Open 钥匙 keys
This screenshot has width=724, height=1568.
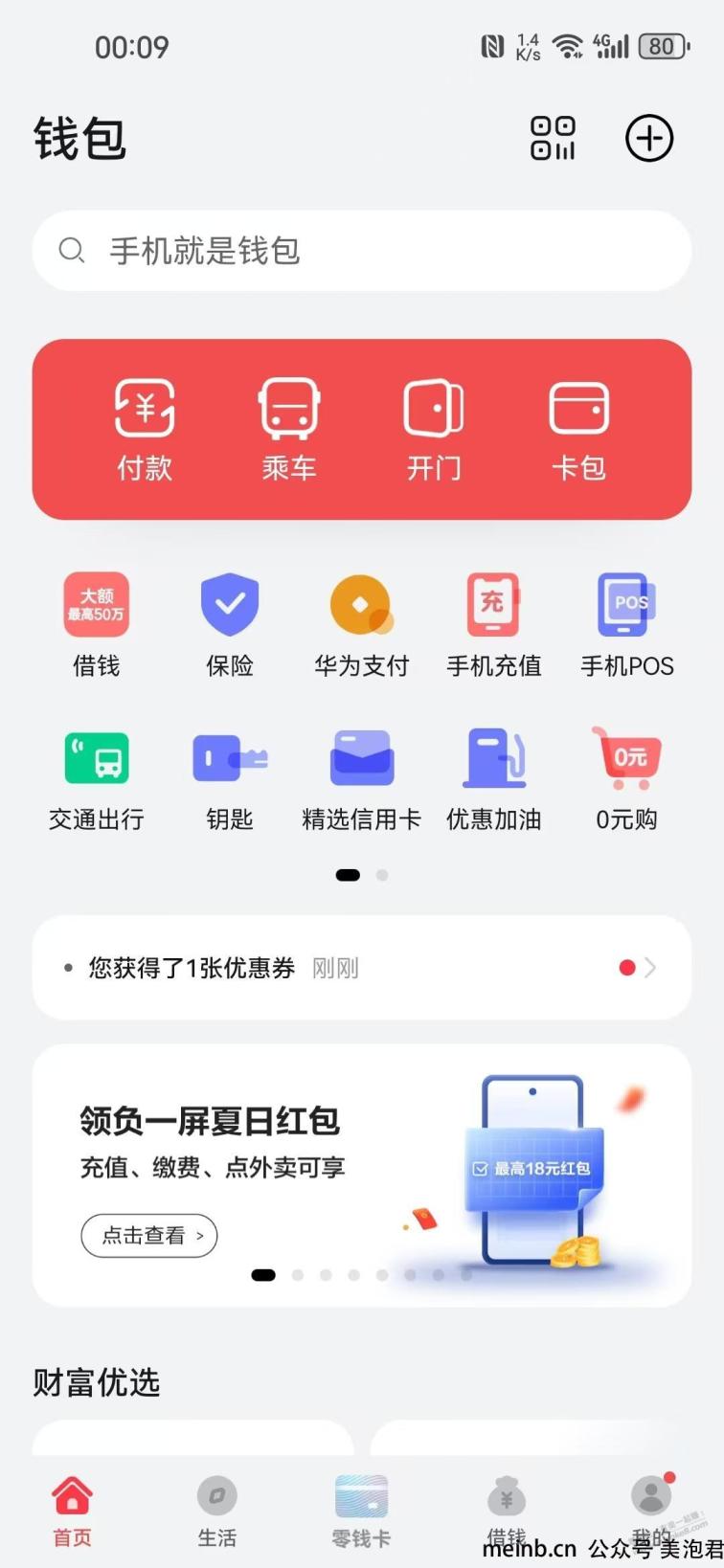pos(230,779)
